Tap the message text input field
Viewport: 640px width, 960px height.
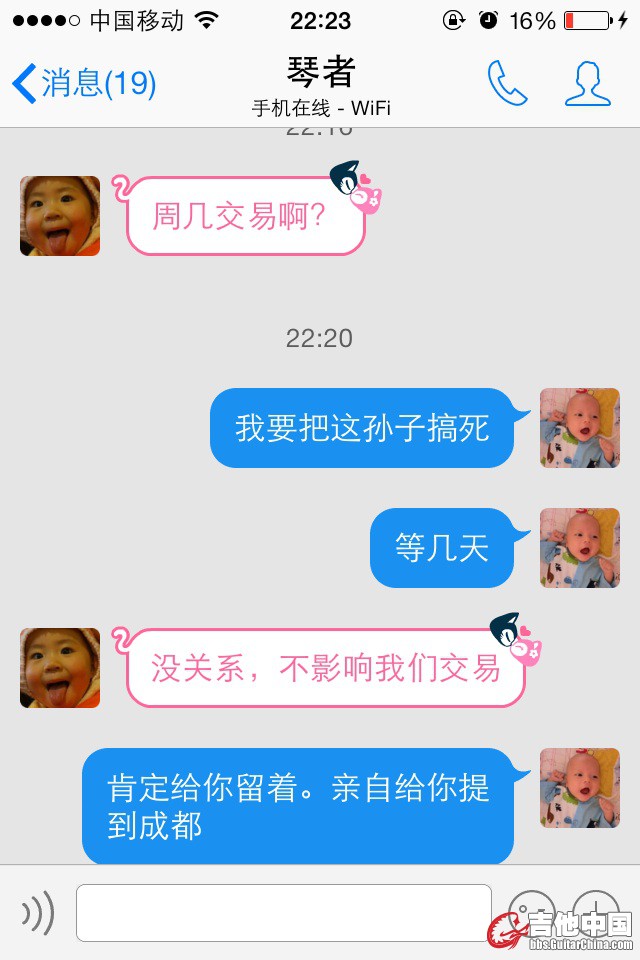283,912
